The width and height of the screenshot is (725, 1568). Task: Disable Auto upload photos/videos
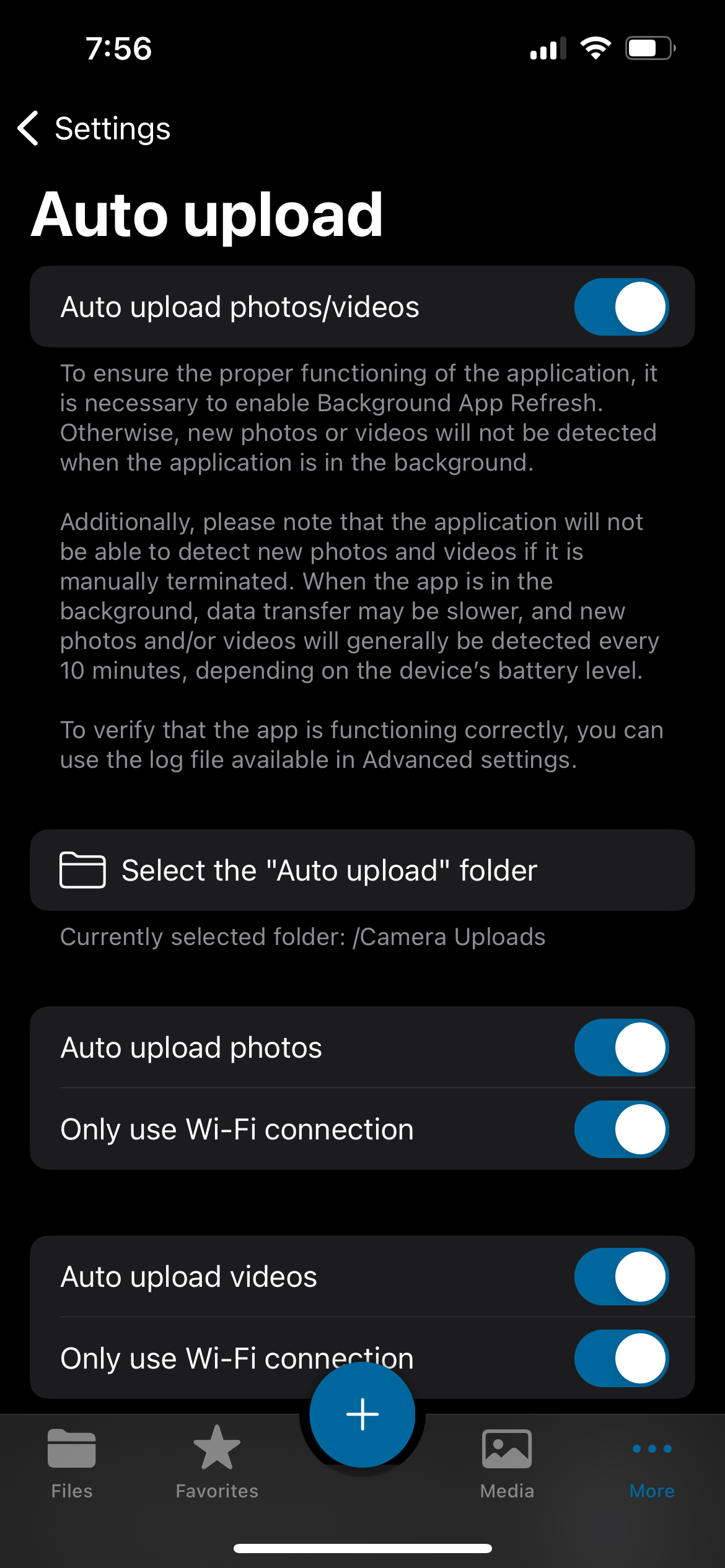[622, 307]
